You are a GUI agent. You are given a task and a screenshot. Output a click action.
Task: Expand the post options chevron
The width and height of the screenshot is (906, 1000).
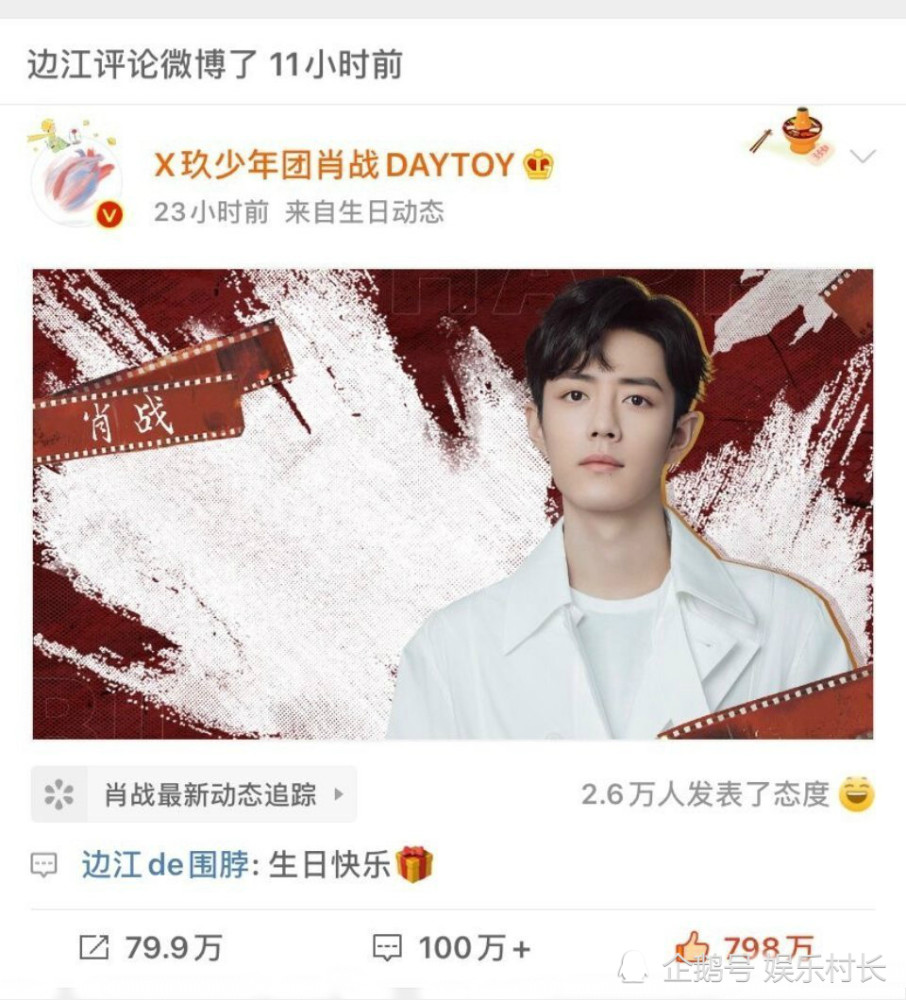pos(862,157)
